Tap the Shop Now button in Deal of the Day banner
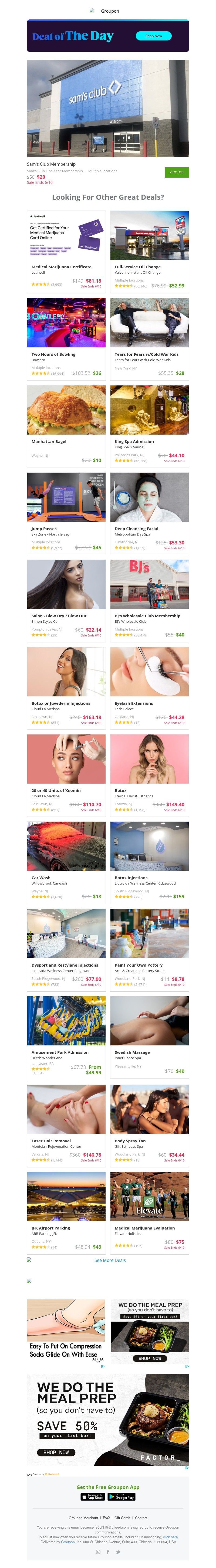The height and width of the screenshot is (1568, 216). coord(153,36)
